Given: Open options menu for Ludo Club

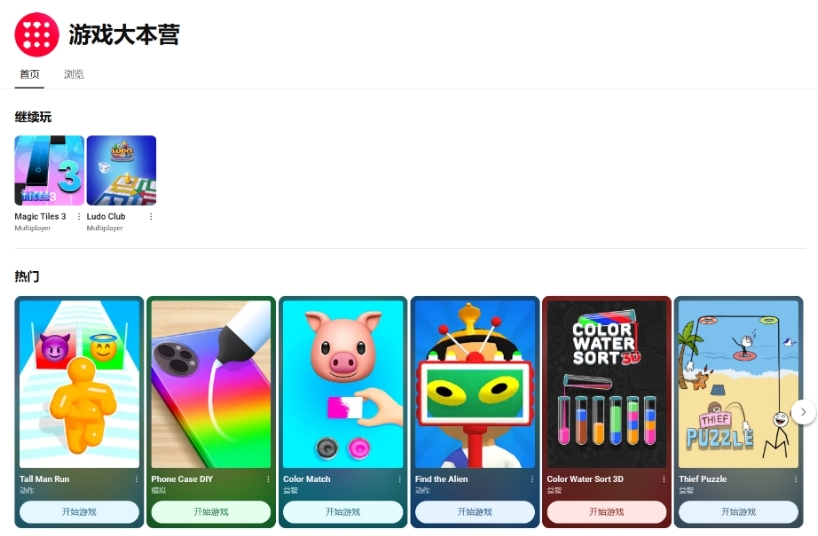Looking at the screenshot, I should click(151, 216).
